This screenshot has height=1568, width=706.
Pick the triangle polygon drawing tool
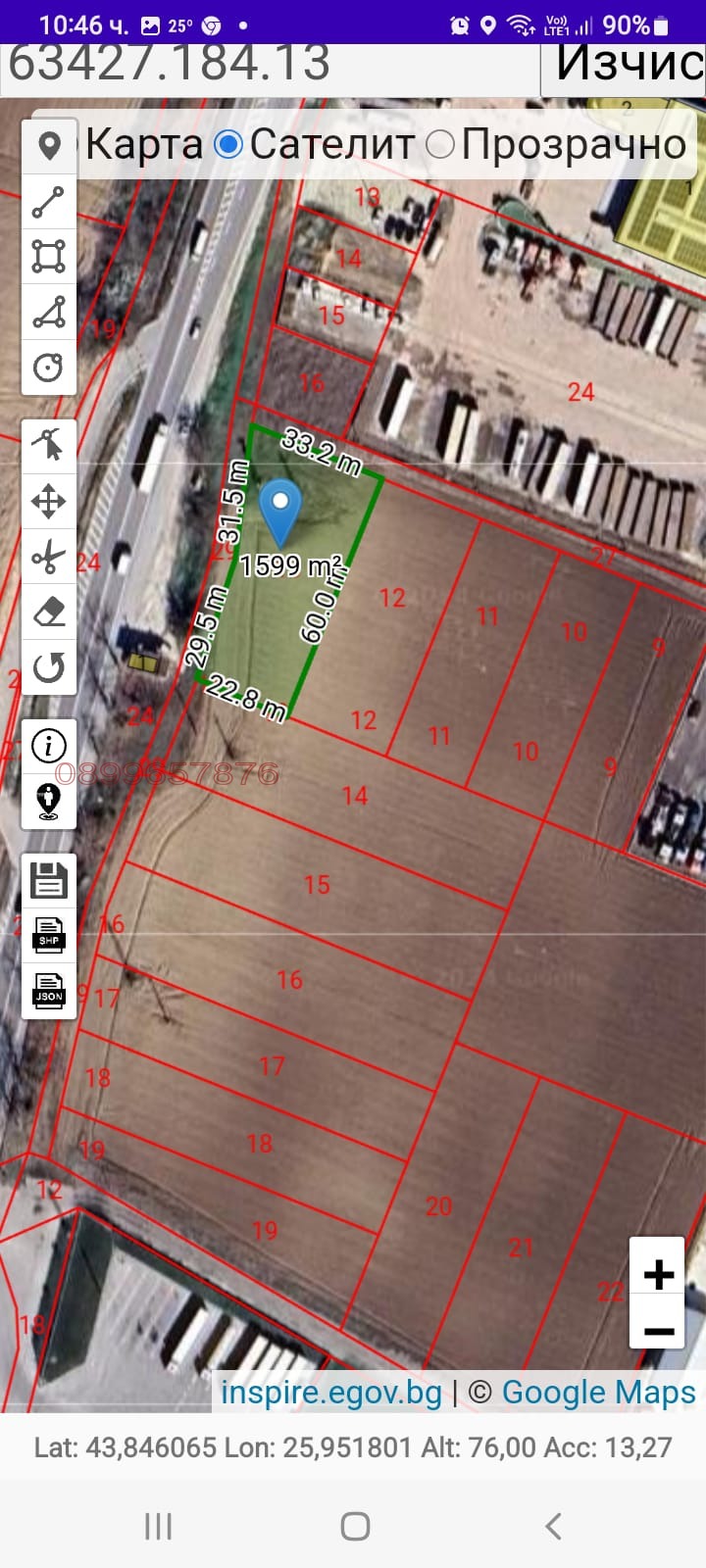[x=49, y=313]
